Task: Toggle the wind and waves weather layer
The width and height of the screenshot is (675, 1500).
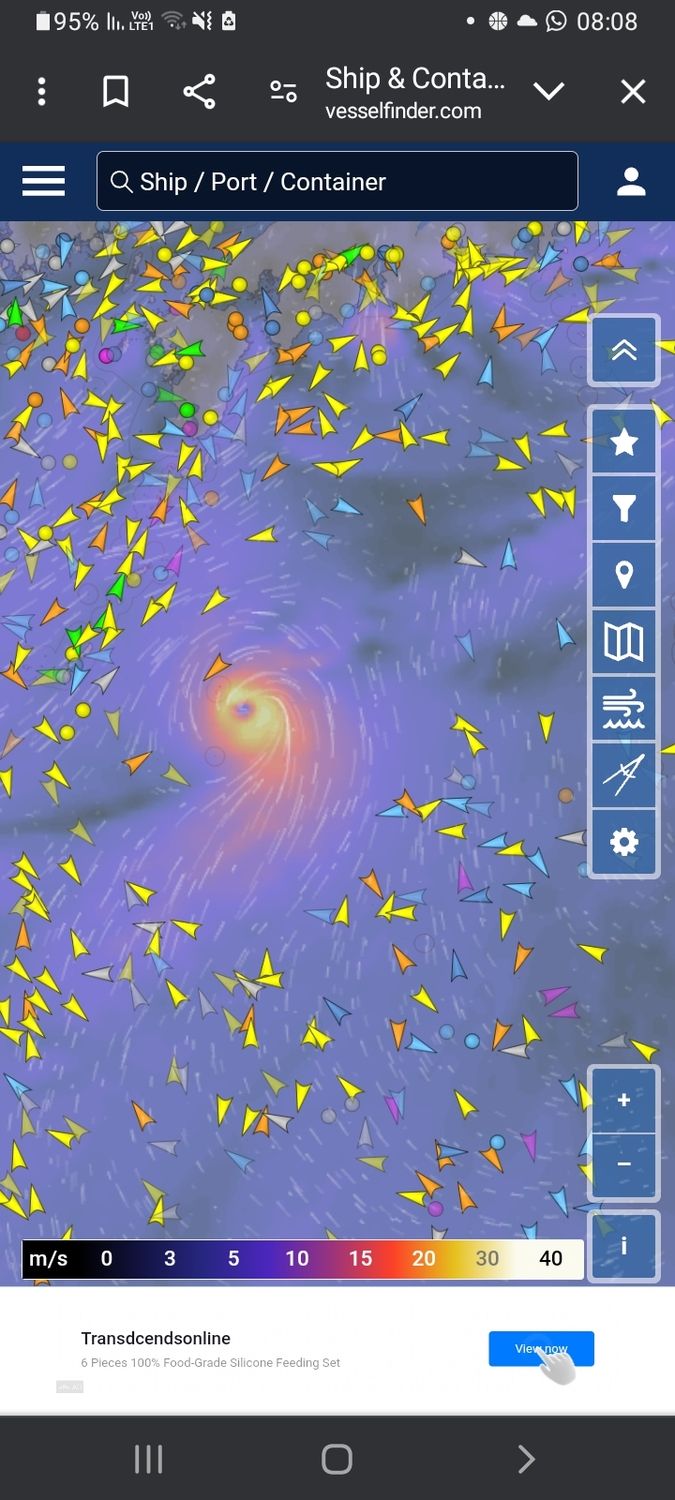Action: [x=624, y=708]
